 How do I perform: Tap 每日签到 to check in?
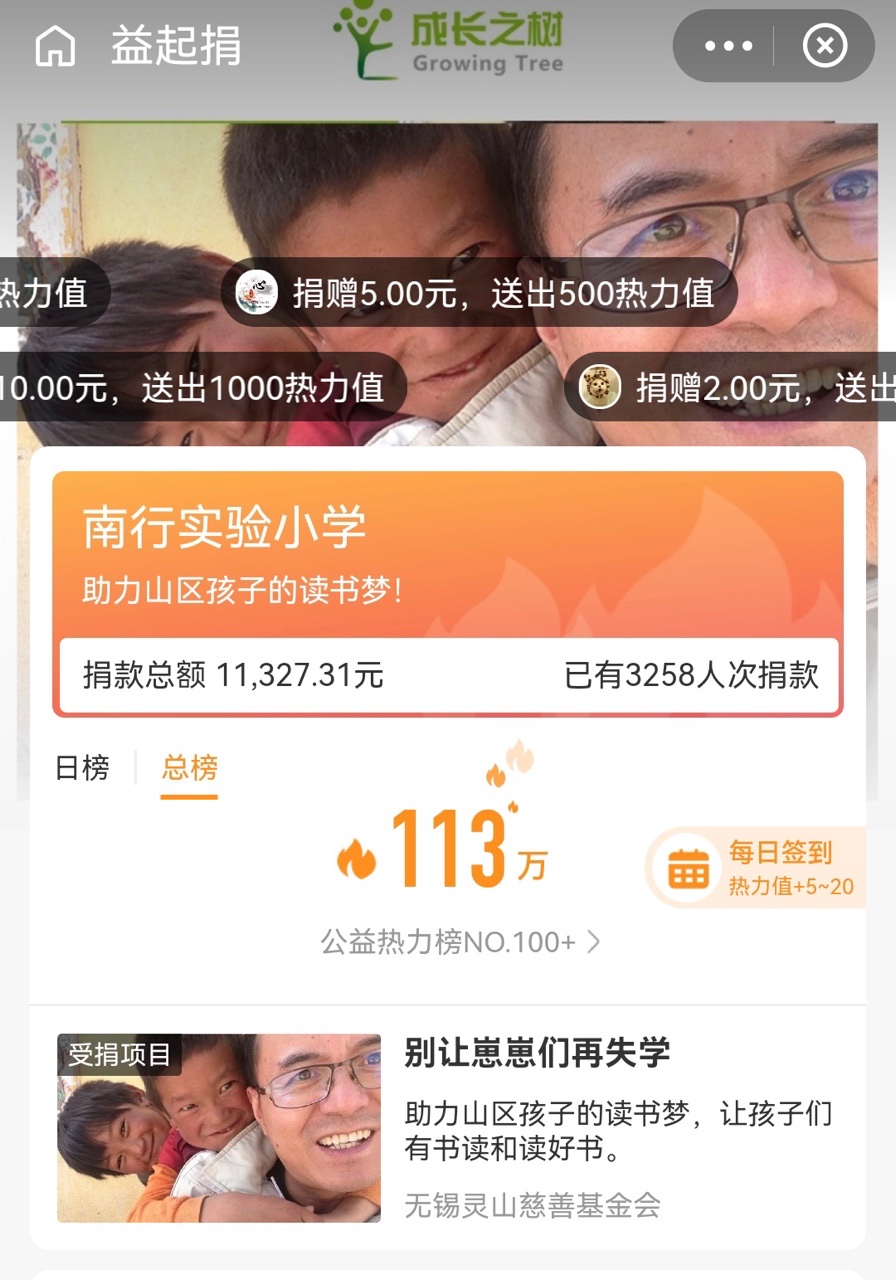[760, 868]
